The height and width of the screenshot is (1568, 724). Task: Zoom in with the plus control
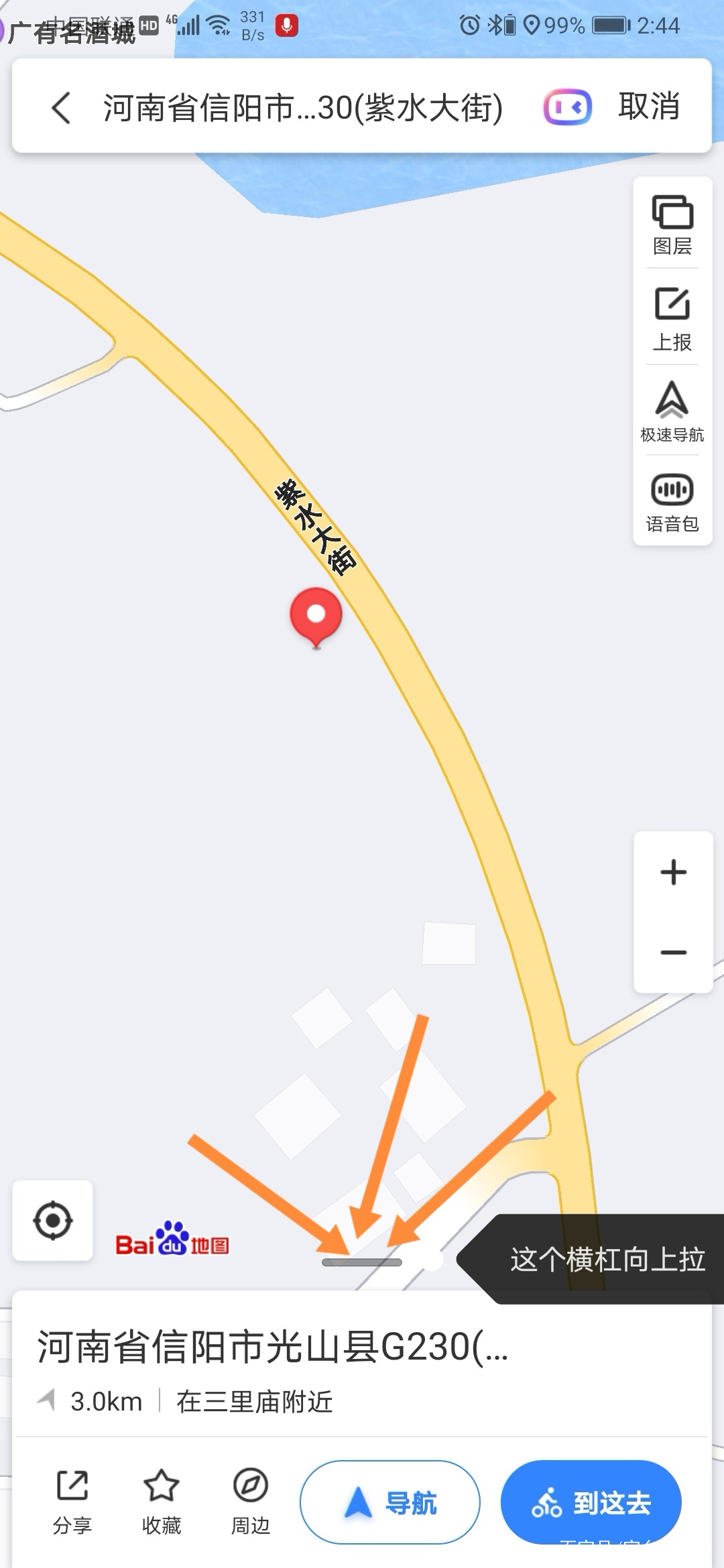(x=673, y=871)
